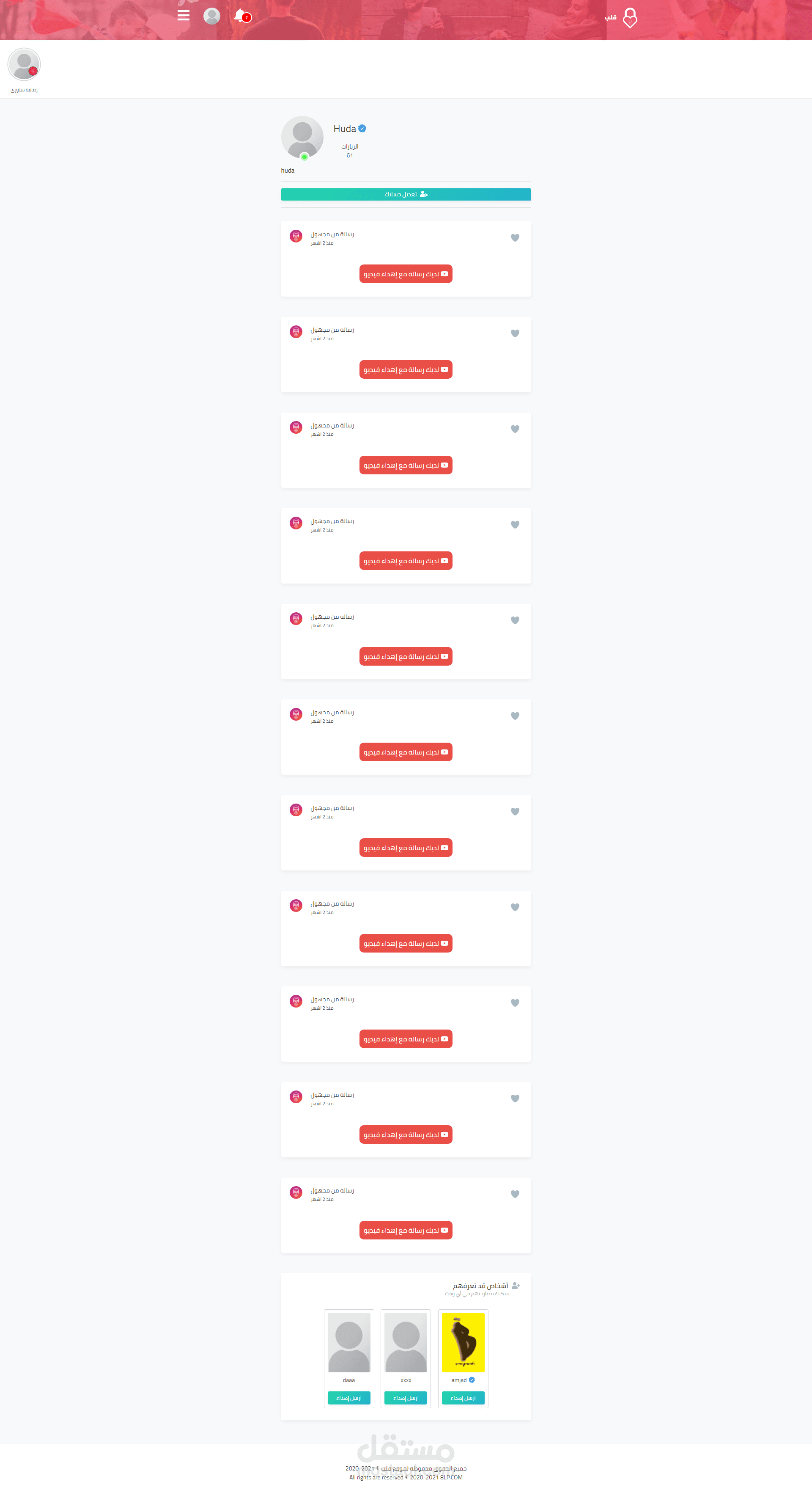Go to the قلب site logo home
The height and width of the screenshot is (1509, 812).
622,18
